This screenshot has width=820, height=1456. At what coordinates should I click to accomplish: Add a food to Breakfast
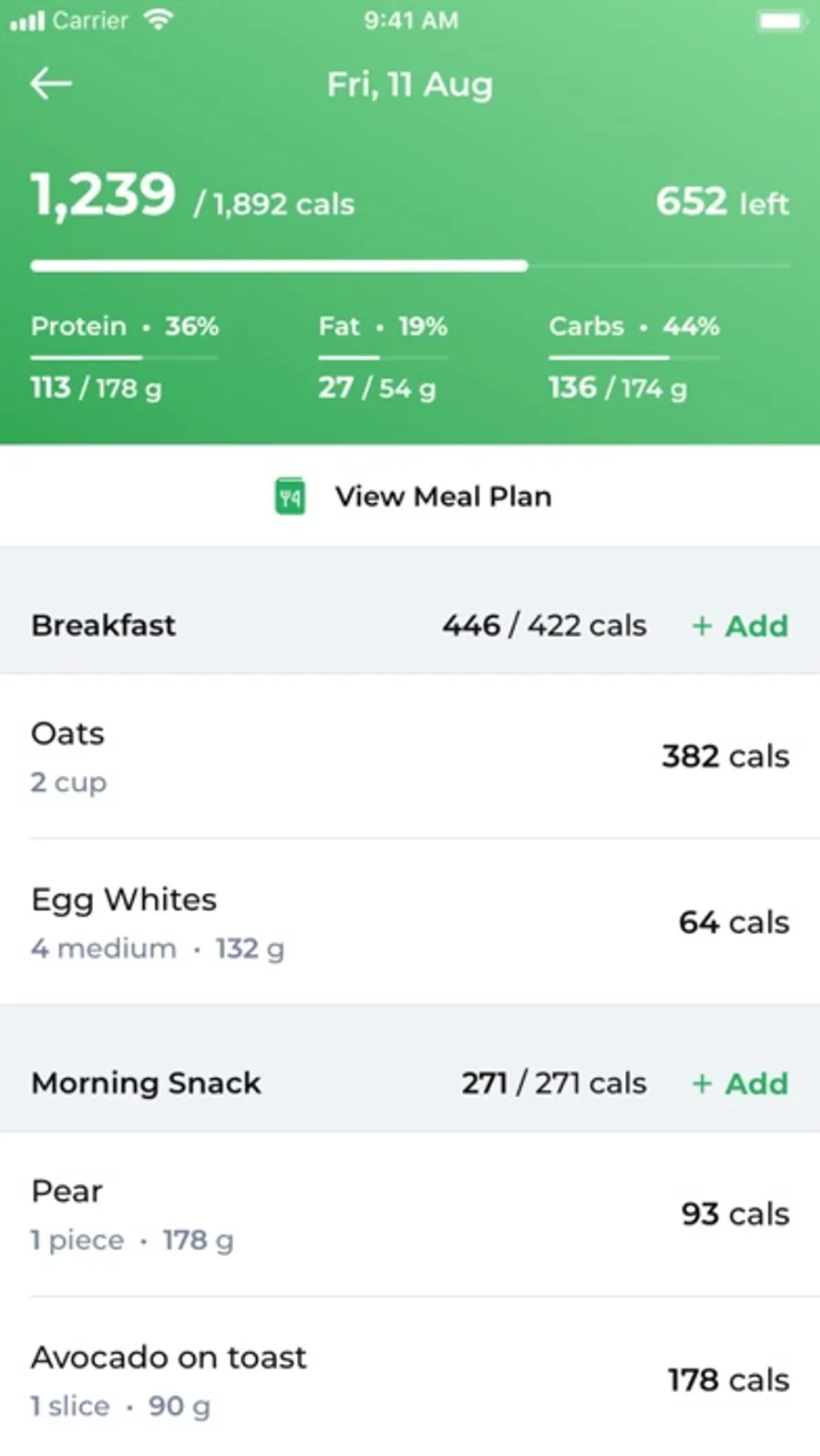[738, 626]
